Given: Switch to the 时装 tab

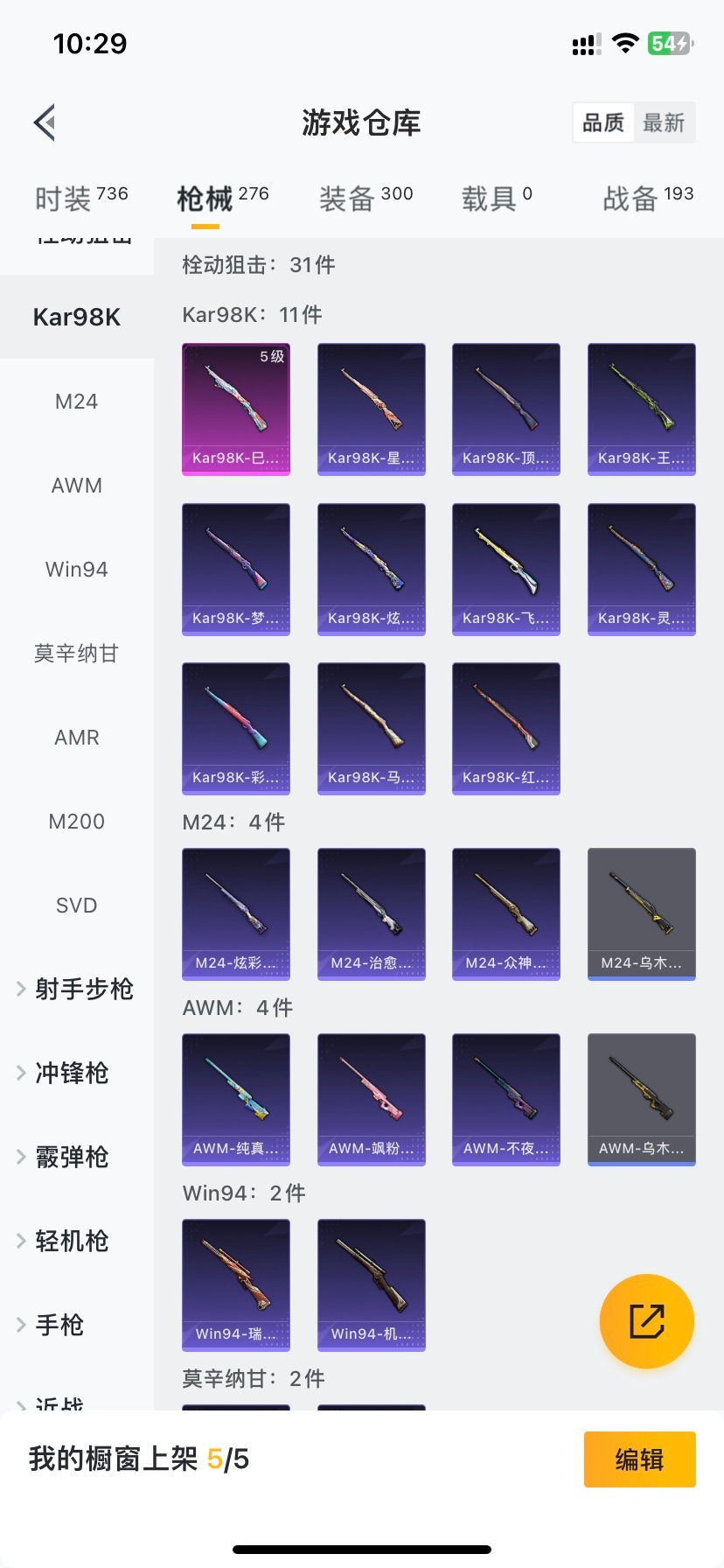Looking at the screenshot, I should 80,199.
